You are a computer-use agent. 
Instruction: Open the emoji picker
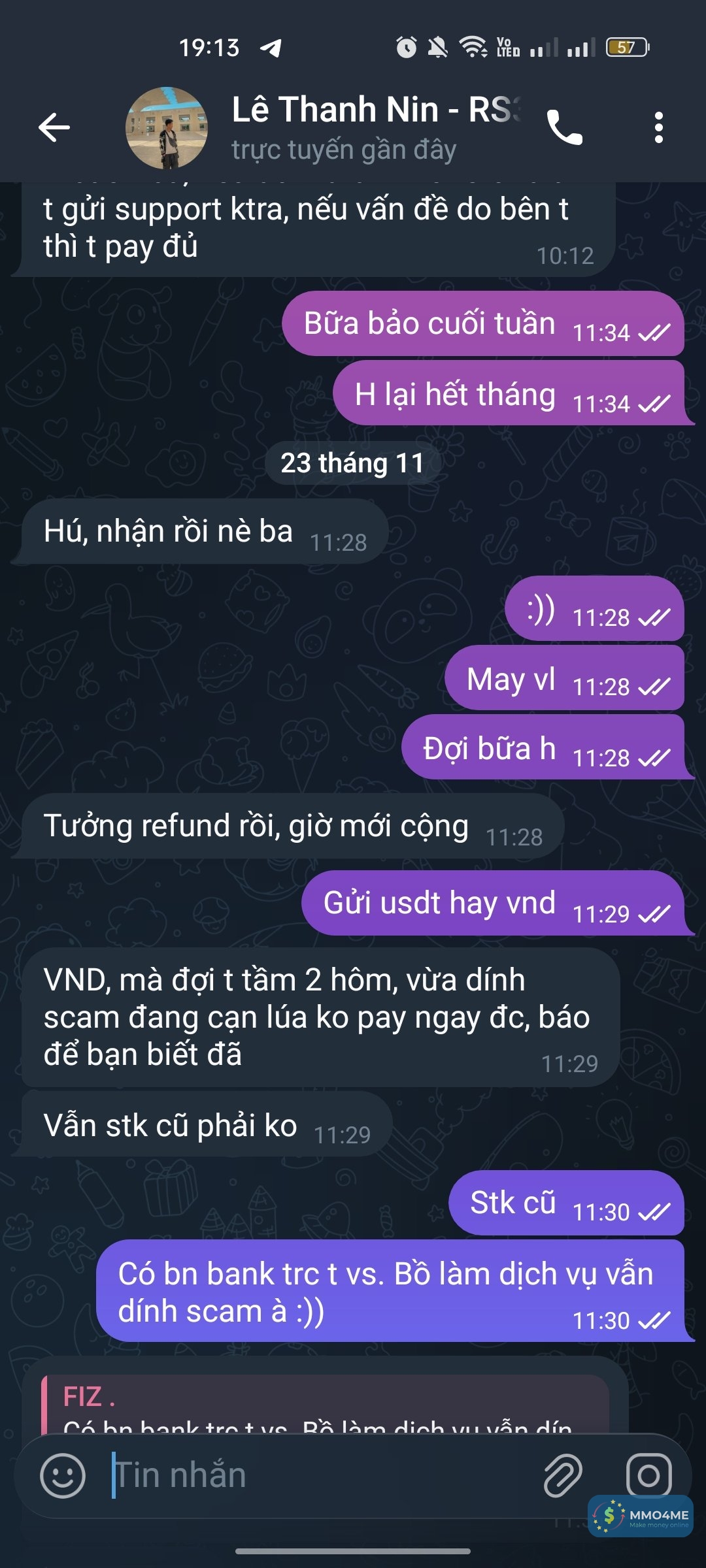coord(63,1475)
